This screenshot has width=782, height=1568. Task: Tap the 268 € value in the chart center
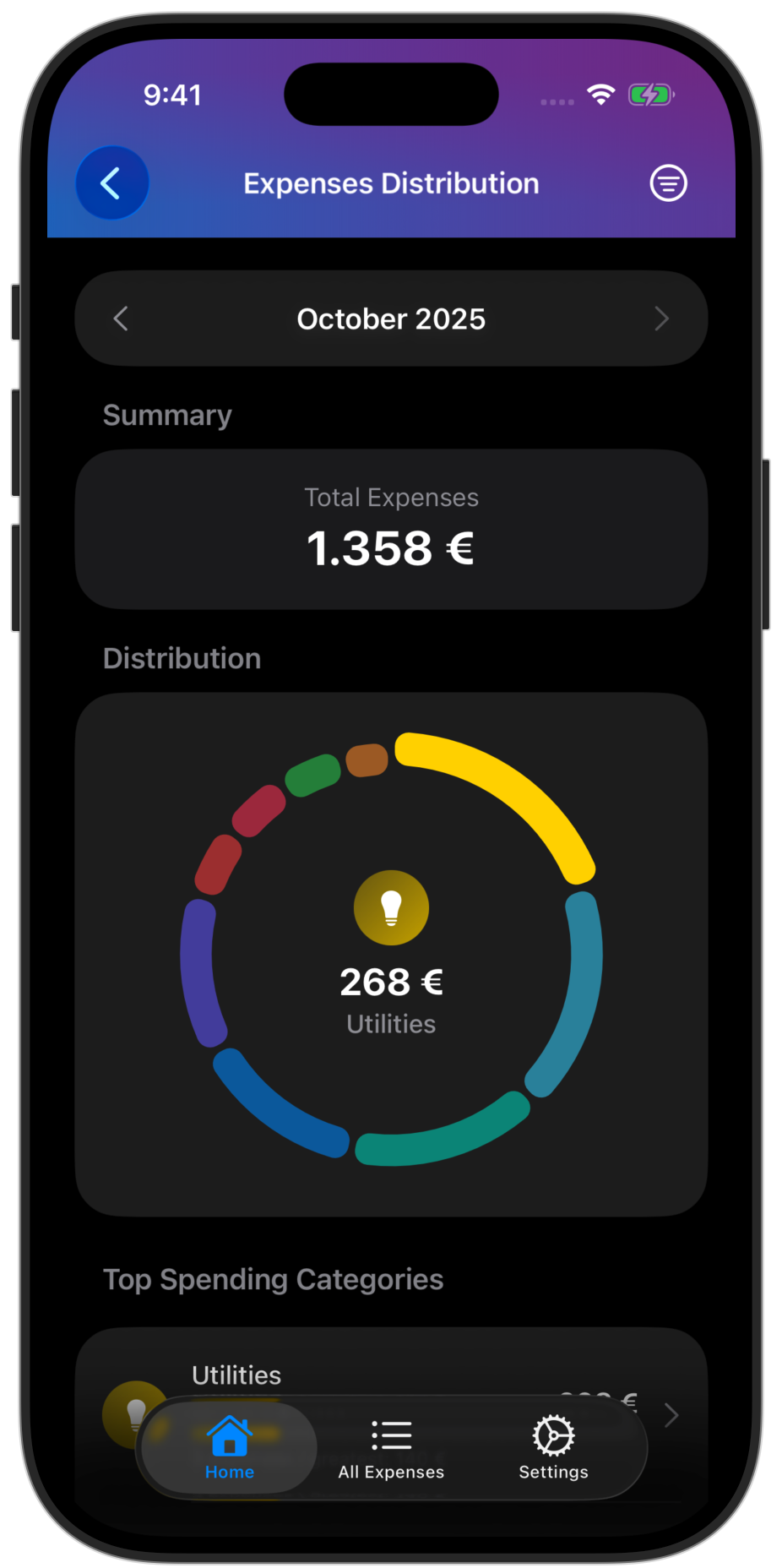tap(391, 981)
